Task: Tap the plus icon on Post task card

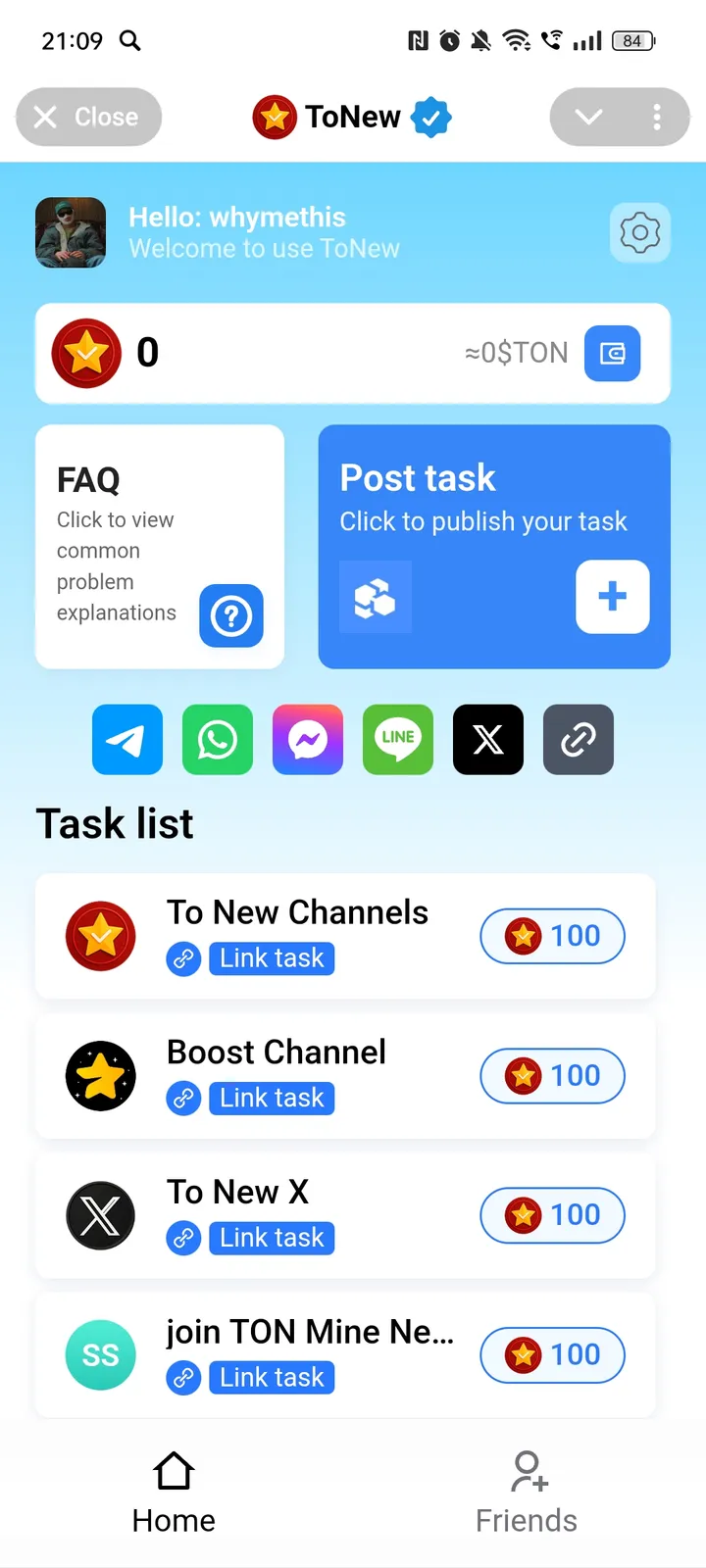Action: click(612, 597)
